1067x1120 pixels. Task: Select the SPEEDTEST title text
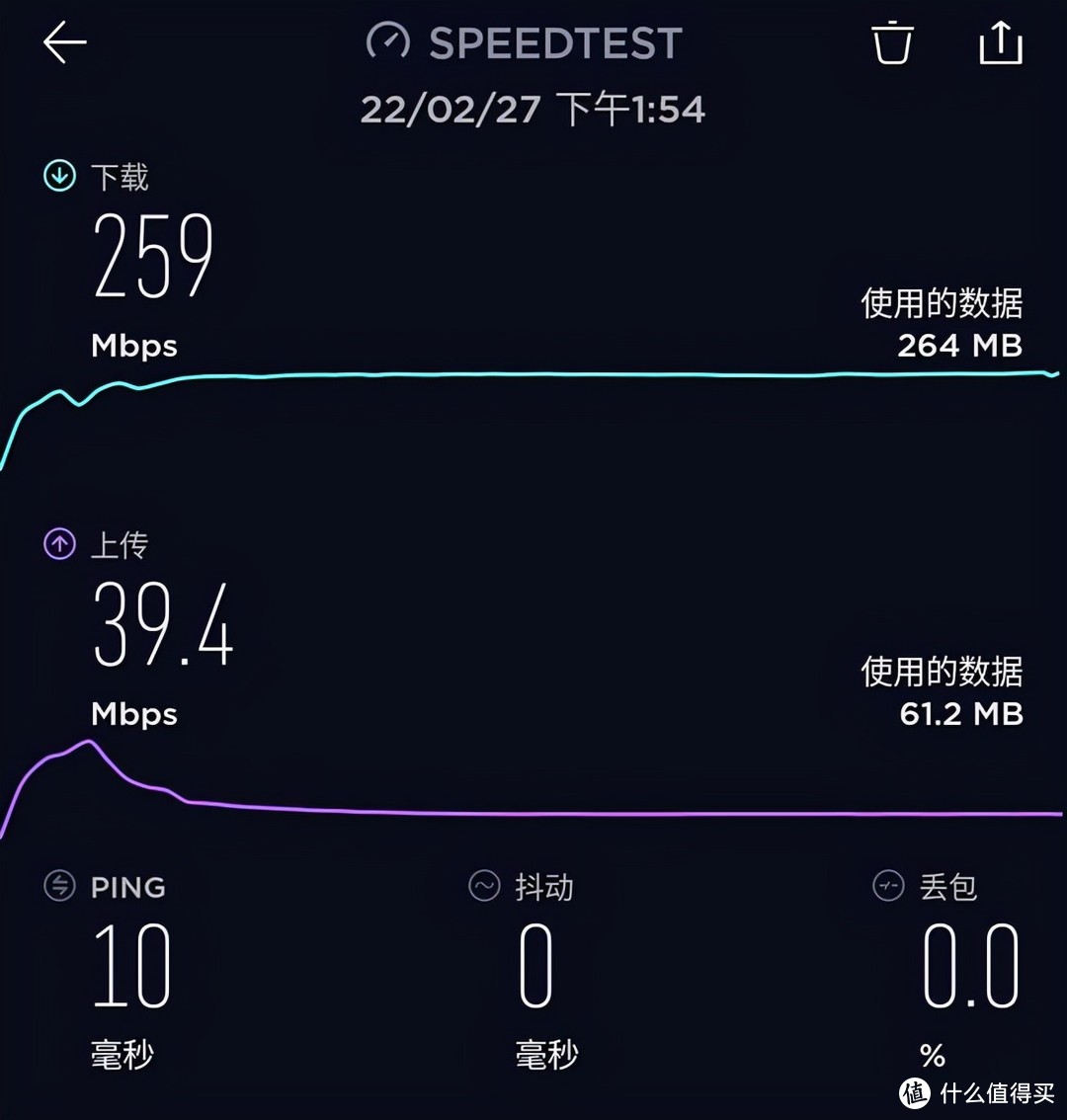(554, 42)
